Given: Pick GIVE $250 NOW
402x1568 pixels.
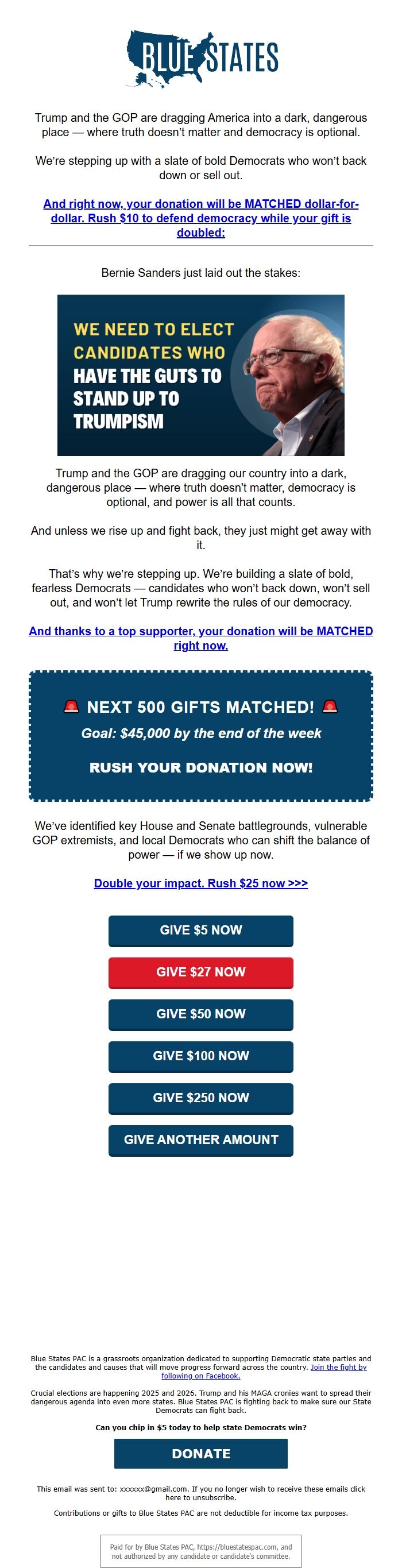Looking at the screenshot, I should (x=200, y=1098).
